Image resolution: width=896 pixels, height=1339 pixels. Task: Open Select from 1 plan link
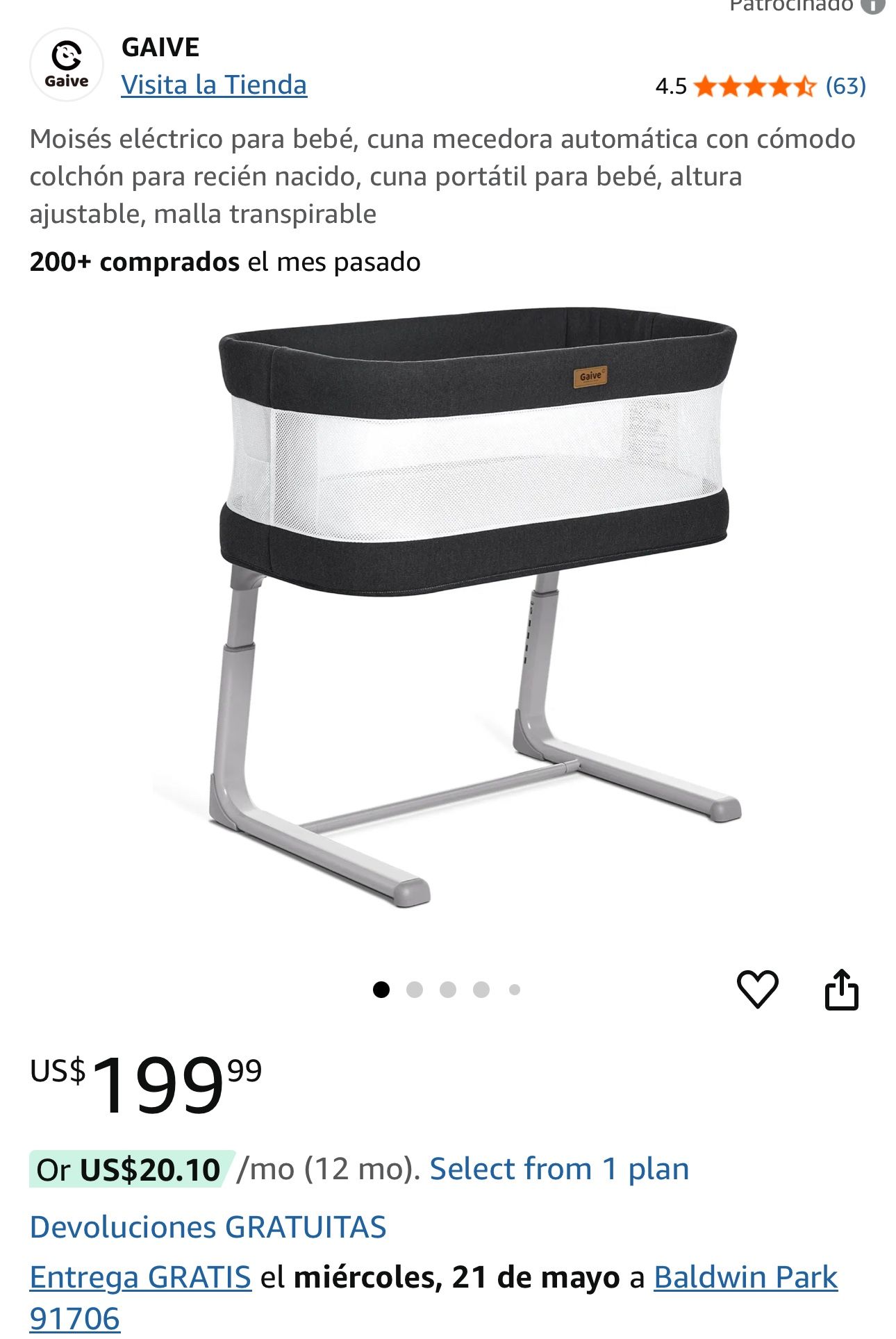[x=559, y=1170]
